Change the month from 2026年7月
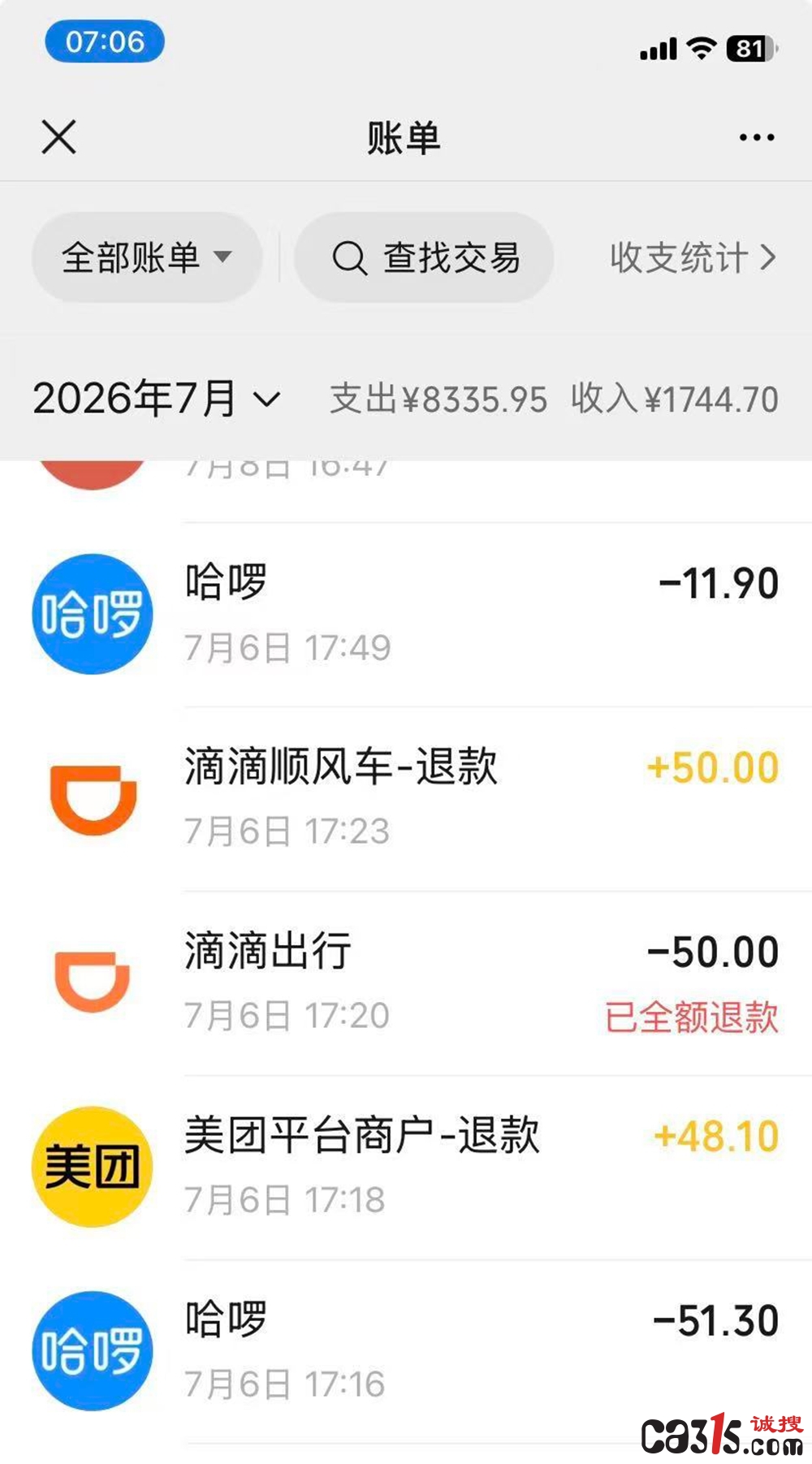The image size is (812, 1464). [157, 399]
